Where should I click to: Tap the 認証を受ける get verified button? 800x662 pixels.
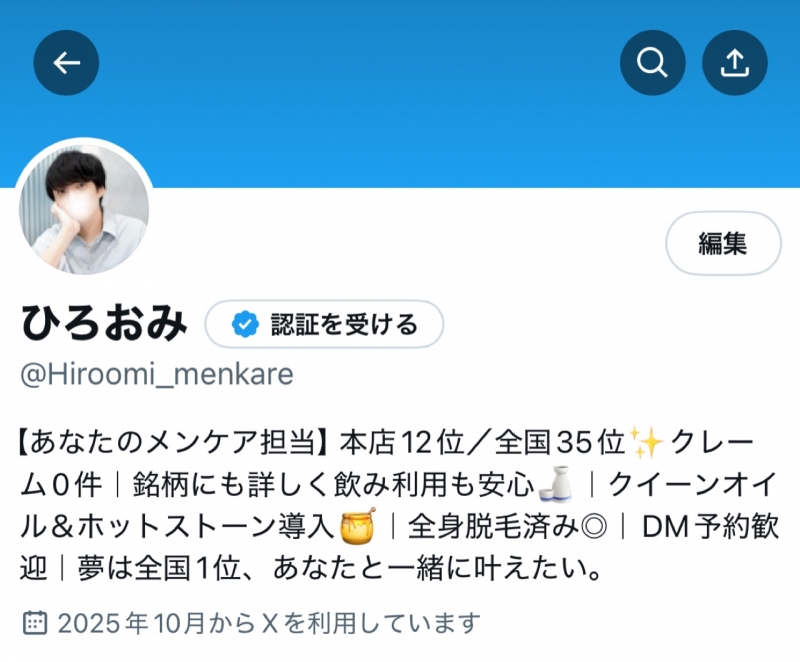click(x=324, y=324)
